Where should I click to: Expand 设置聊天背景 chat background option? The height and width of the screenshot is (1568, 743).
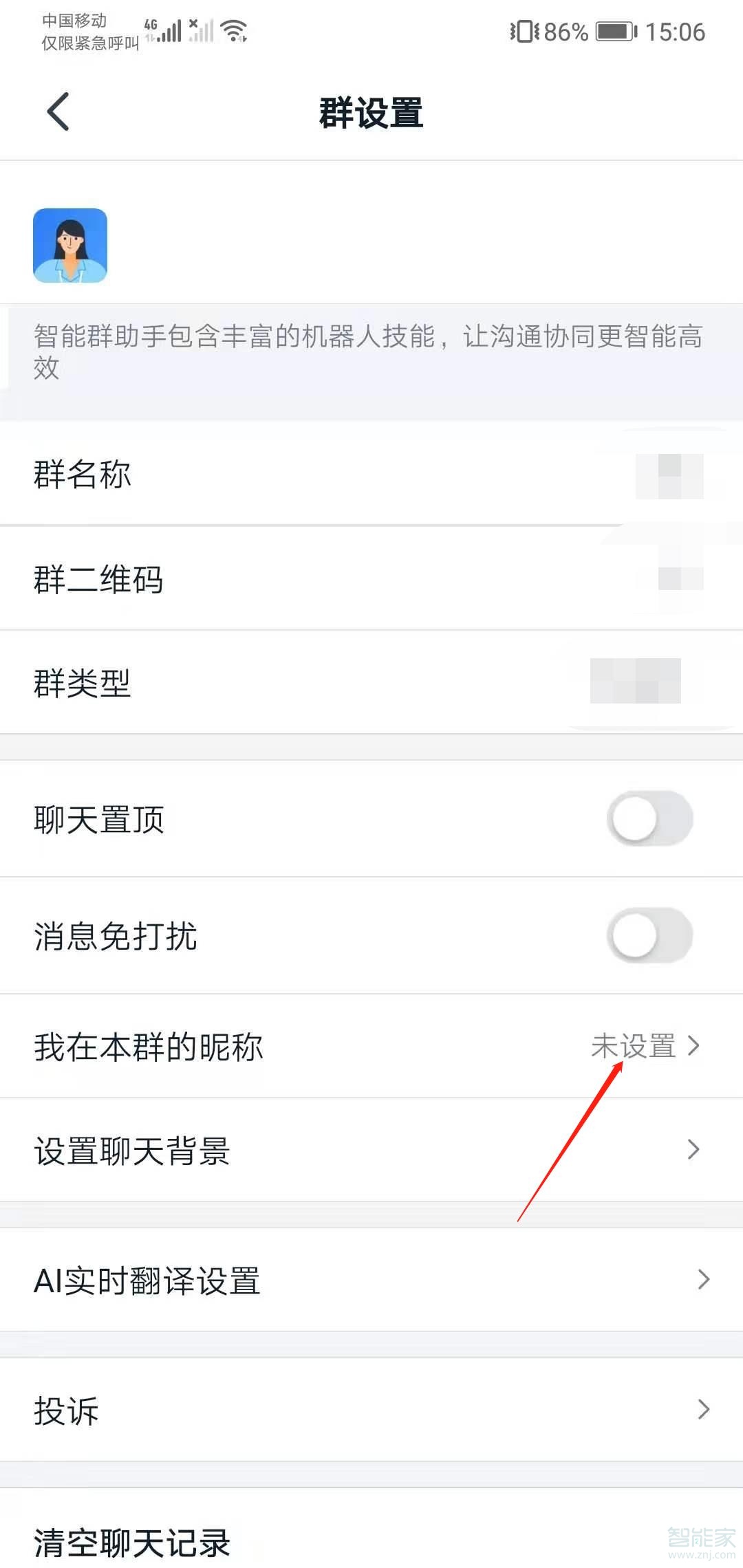[371, 1151]
